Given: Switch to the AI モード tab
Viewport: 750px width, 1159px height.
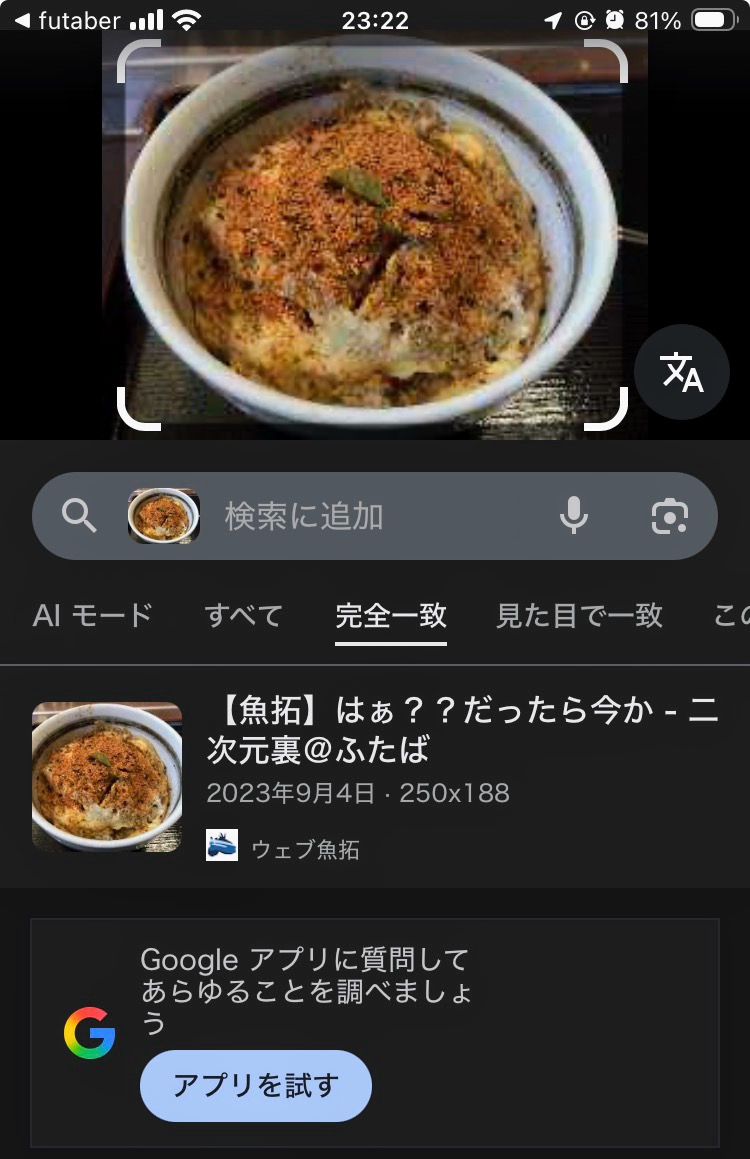Looking at the screenshot, I should click(93, 615).
